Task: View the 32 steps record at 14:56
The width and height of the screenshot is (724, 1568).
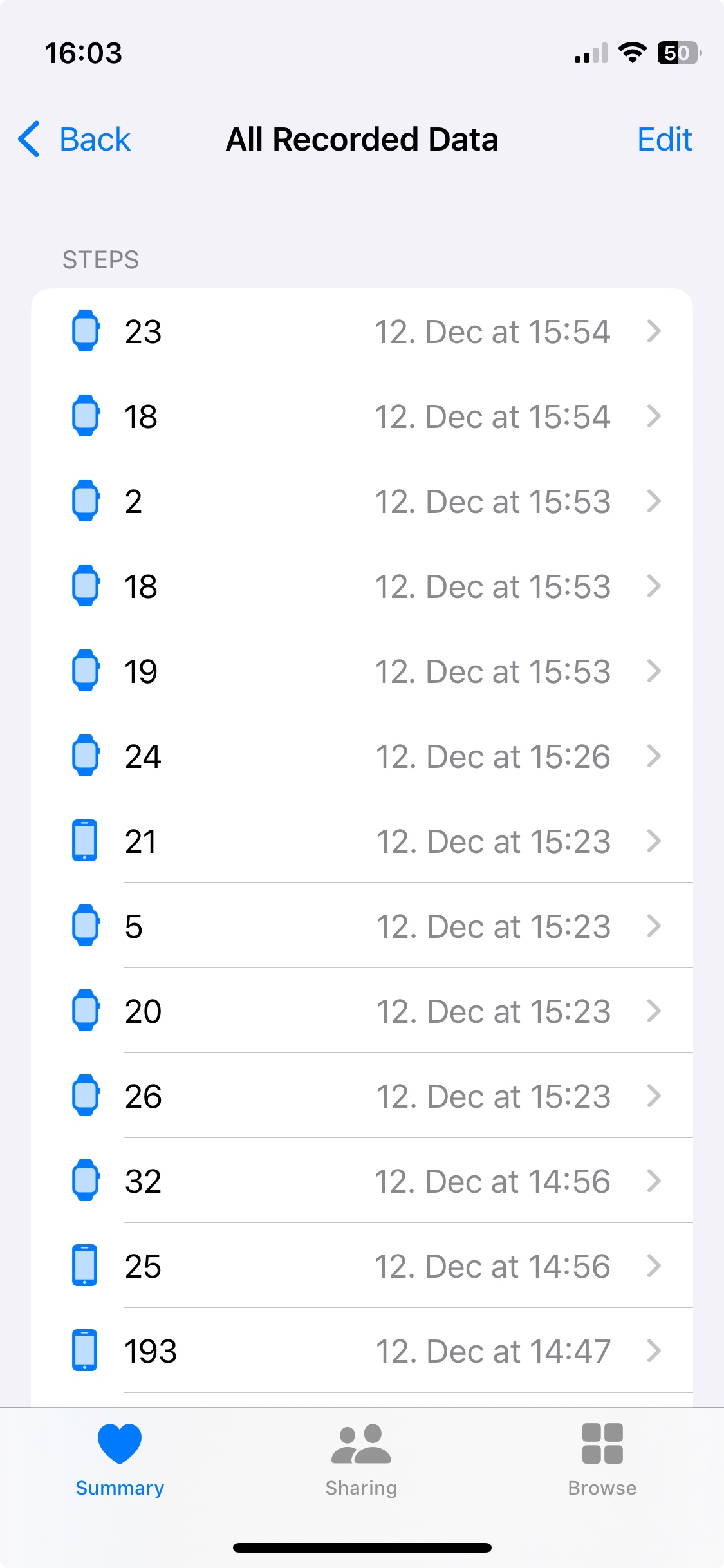Action: (x=362, y=1181)
